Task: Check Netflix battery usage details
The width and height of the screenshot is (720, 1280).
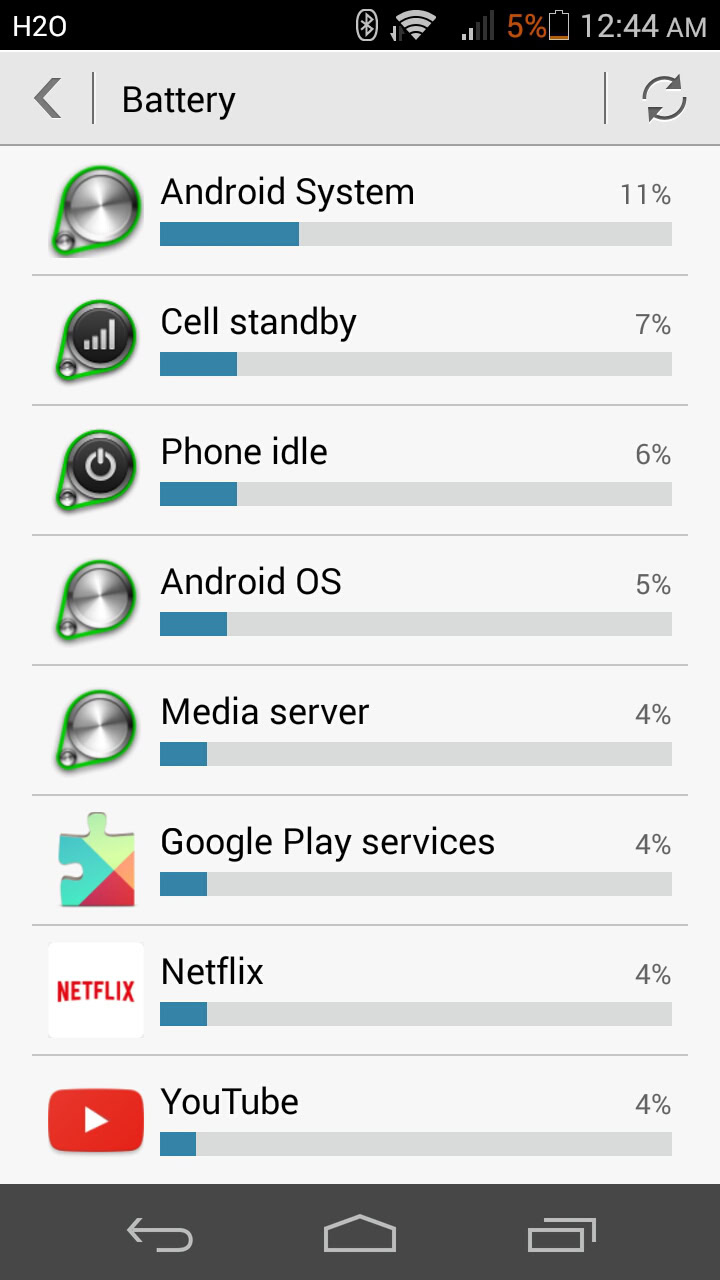Action: tap(360, 991)
